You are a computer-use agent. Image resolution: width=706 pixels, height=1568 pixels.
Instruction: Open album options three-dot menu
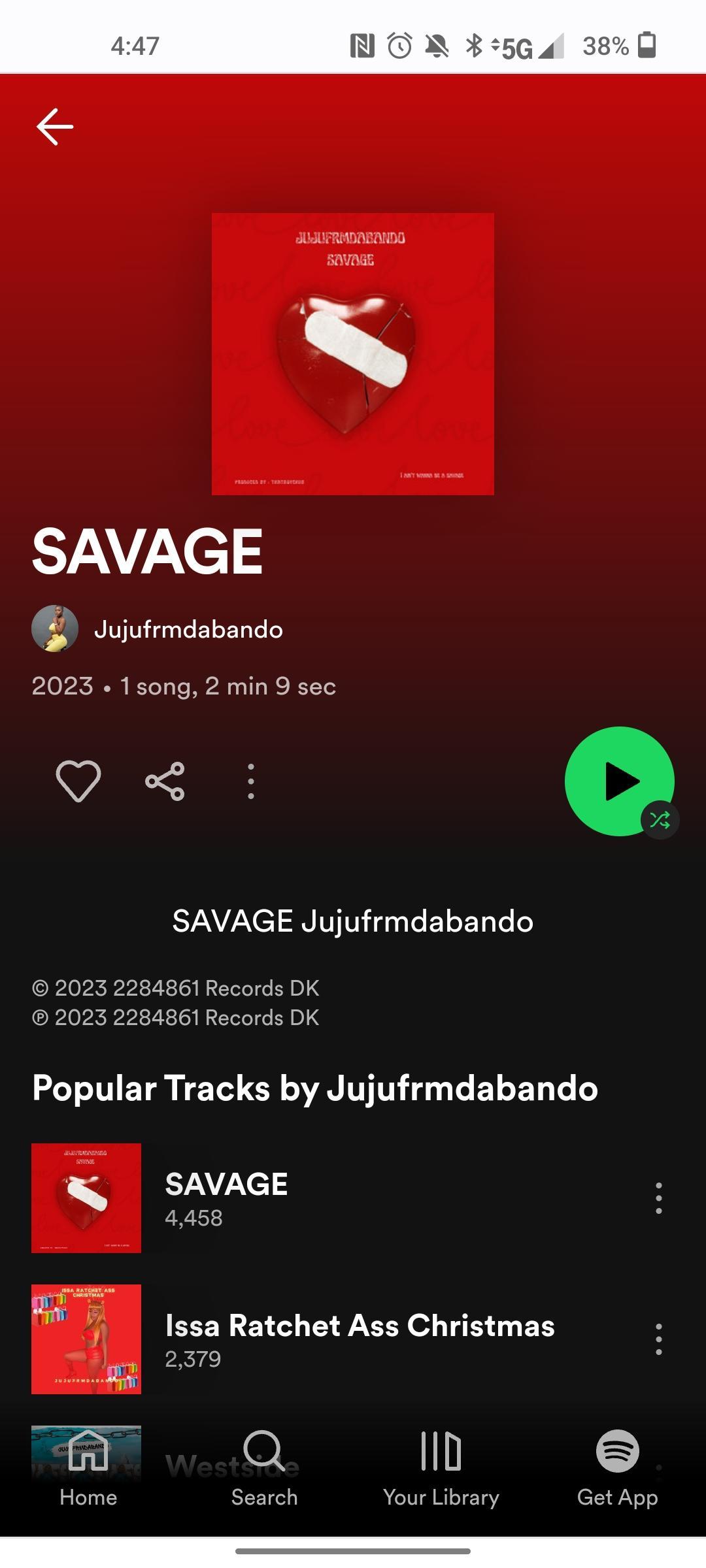(251, 781)
